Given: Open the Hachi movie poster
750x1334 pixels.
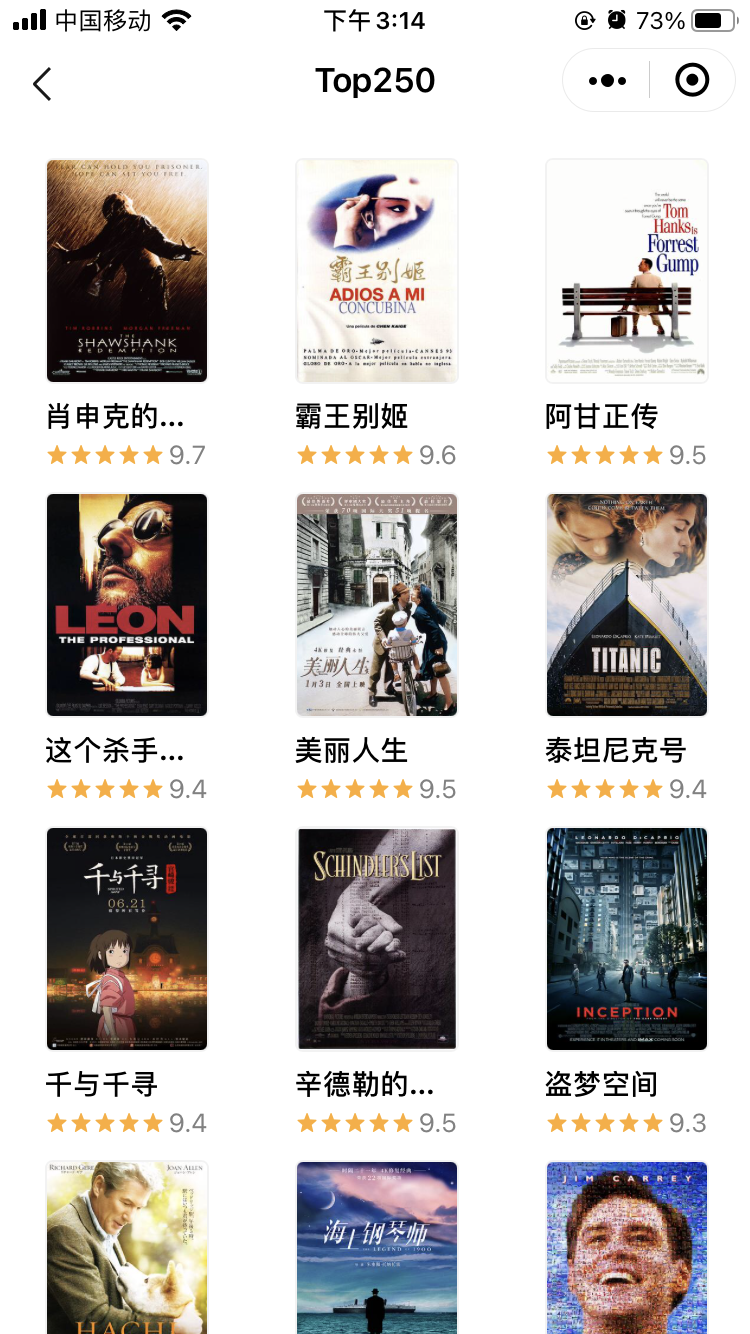Looking at the screenshot, I should tap(127, 1248).
